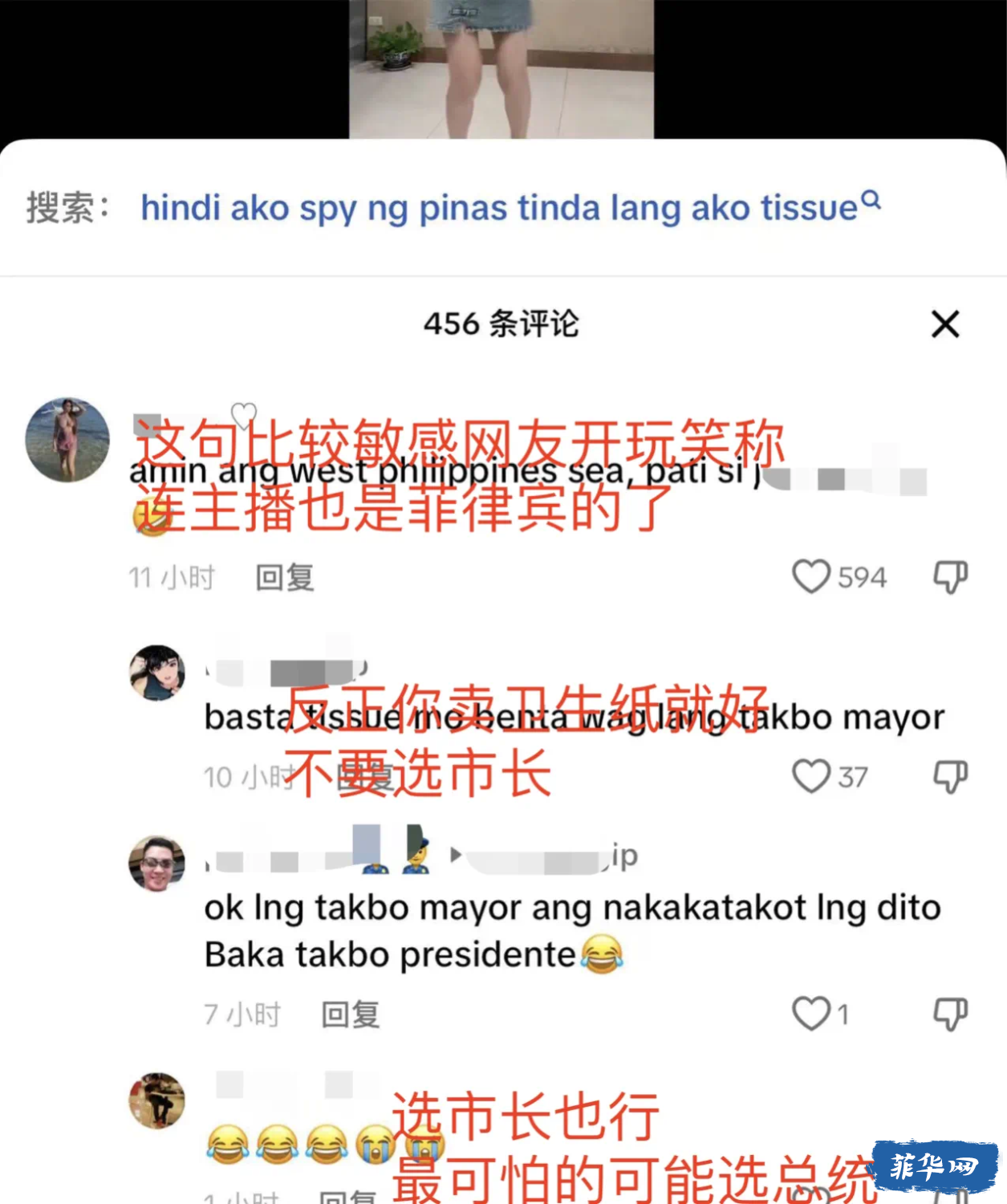Like the West Philippines sea comment
Image resolution: width=1007 pixels, height=1204 pixels.
811,576
